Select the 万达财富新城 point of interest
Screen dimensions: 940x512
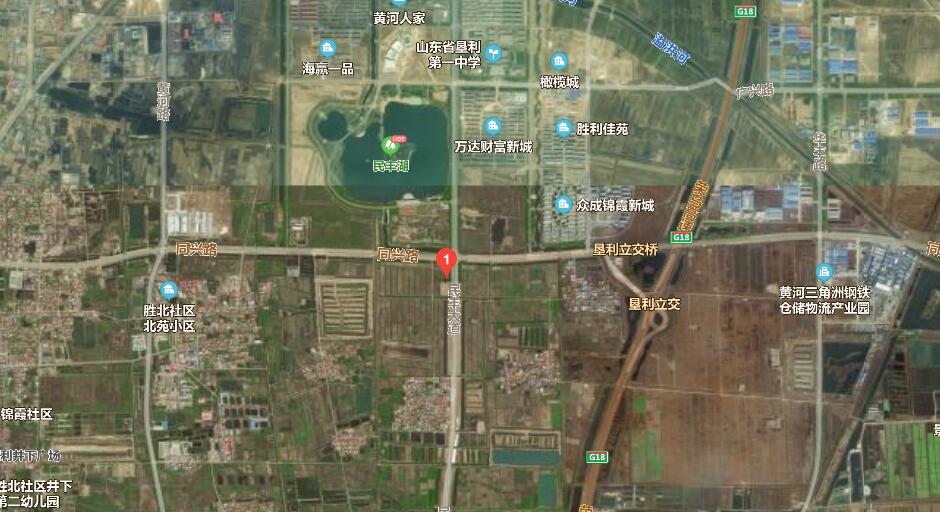pos(491,127)
